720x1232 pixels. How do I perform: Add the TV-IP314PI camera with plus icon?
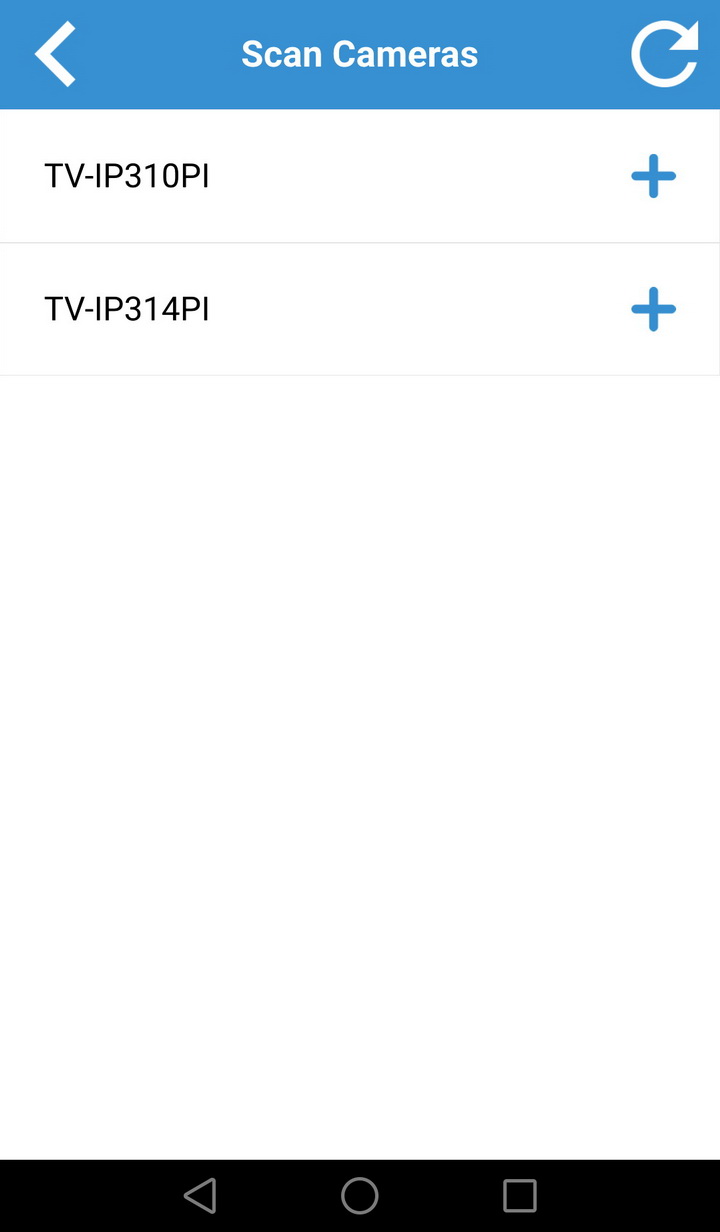(x=653, y=310)
